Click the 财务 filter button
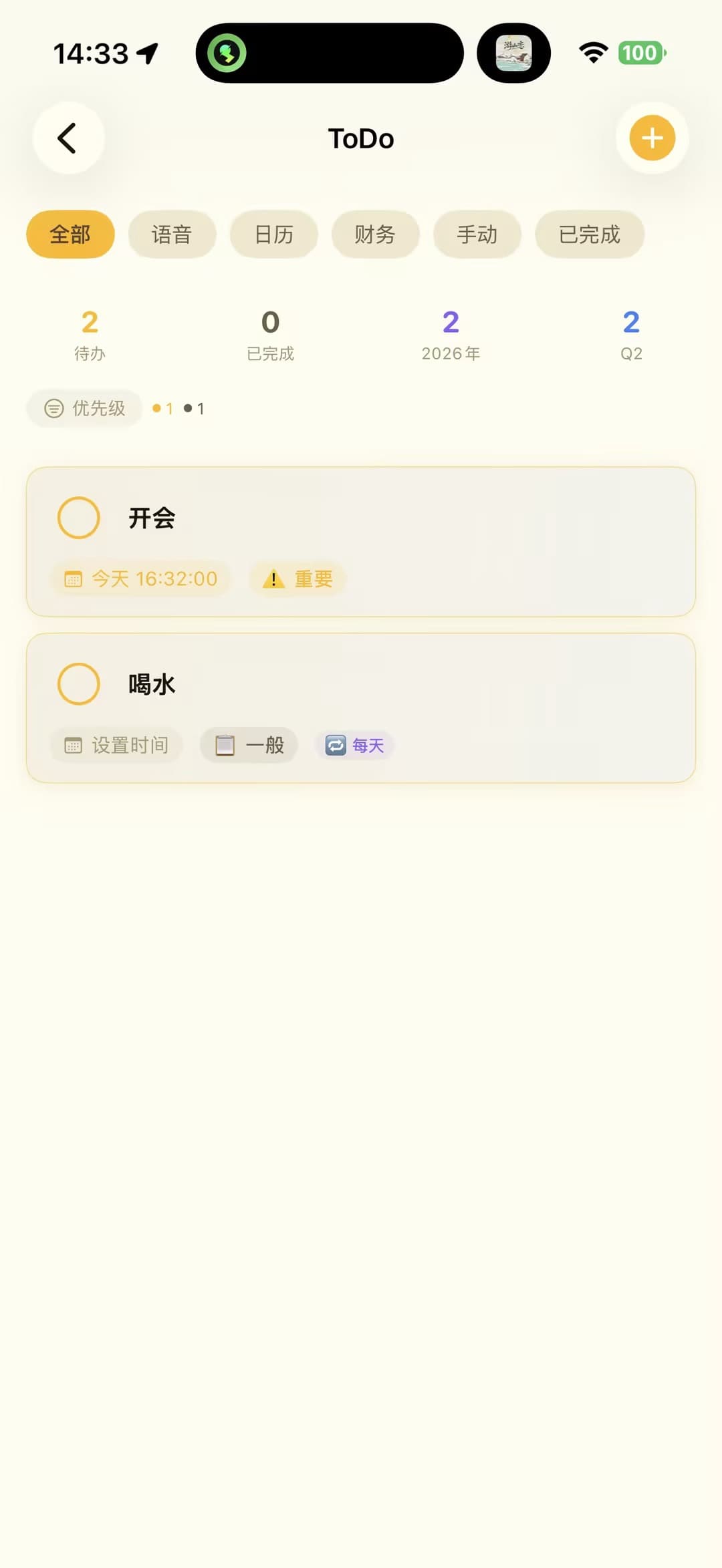The height and width of the screenshot is (1568, 722). click(376, 234)
